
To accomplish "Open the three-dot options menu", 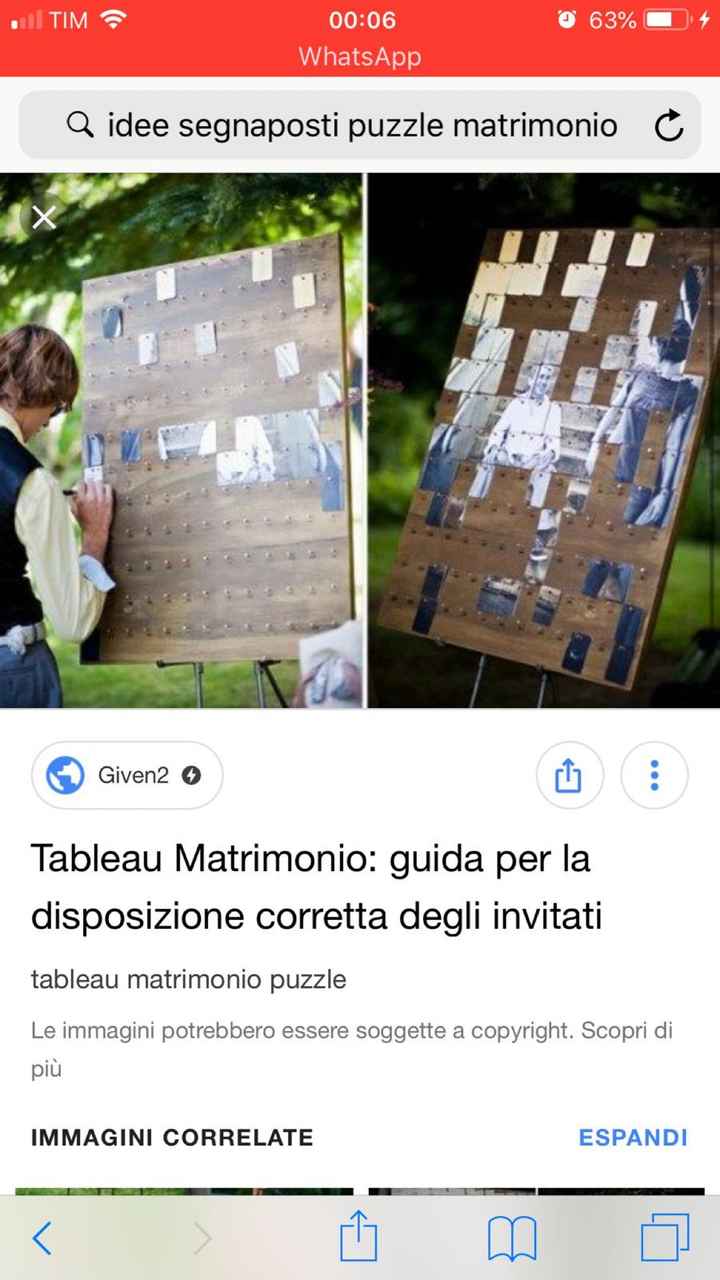I will tap(654, 775).
